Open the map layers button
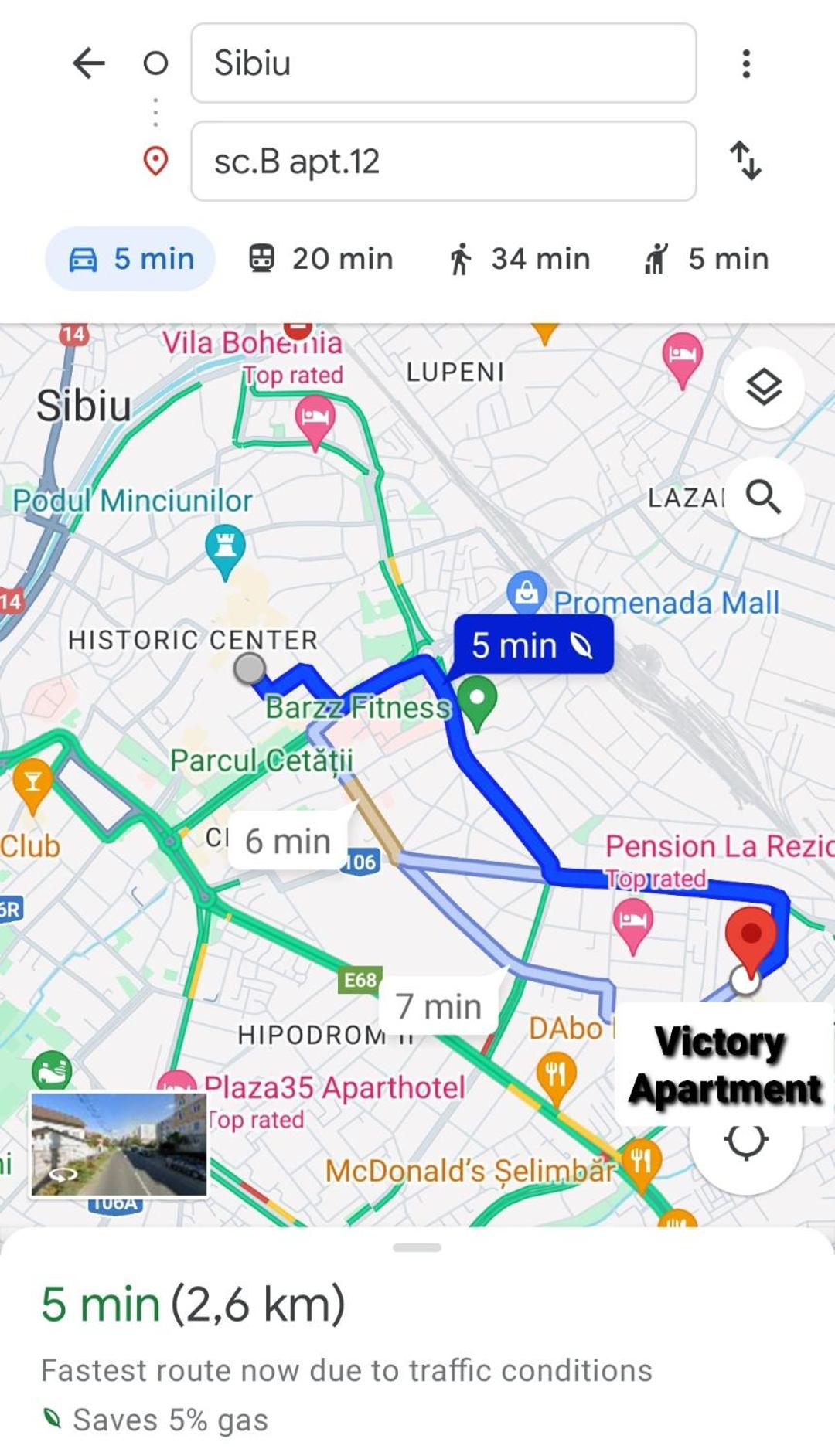Image resolution: width=835 pixels, height=1456 pixels. [x=764, y=387]
